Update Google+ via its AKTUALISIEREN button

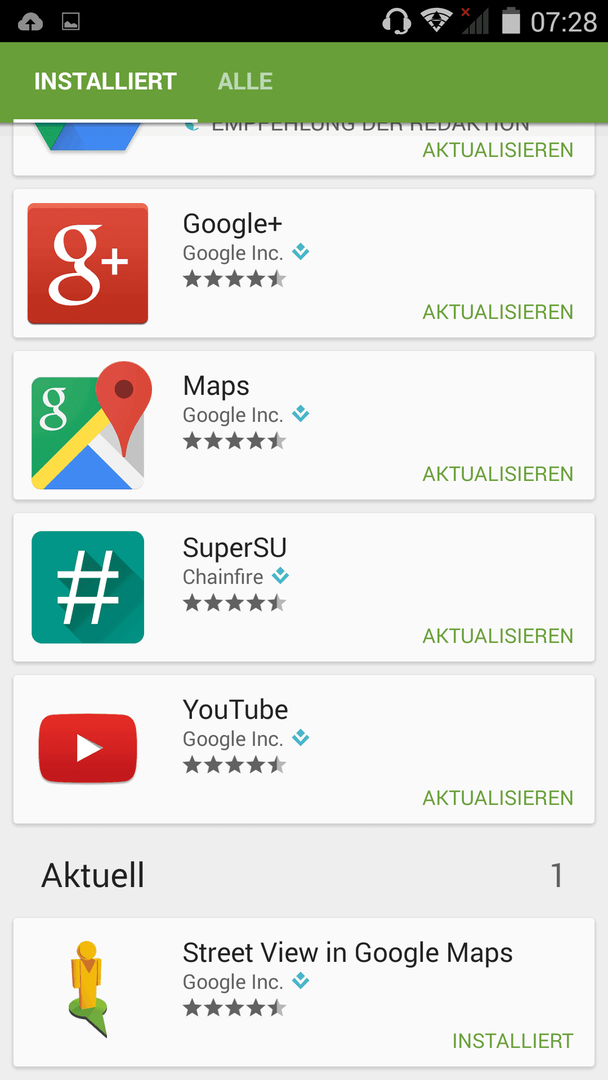(x=498, y=312)
